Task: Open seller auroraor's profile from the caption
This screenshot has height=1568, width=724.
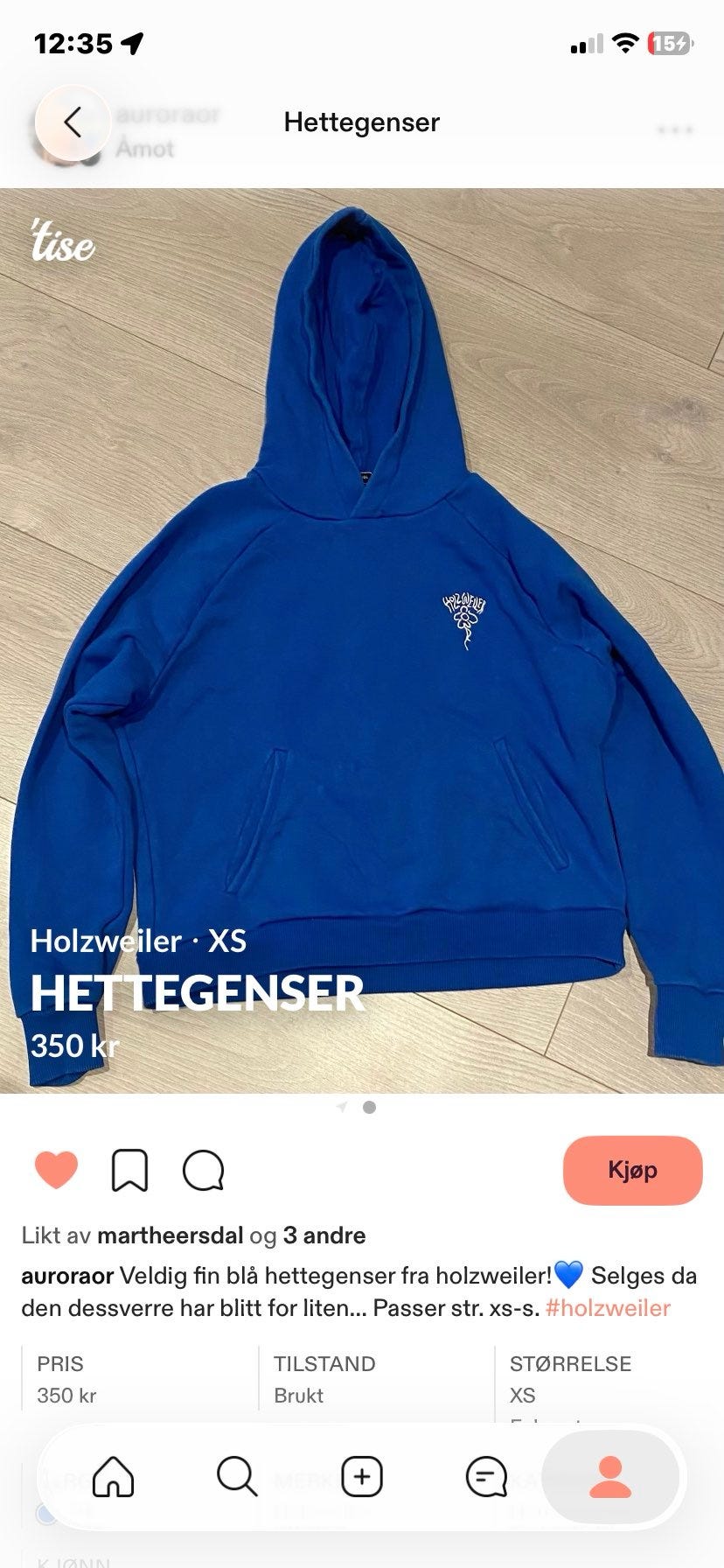Action: tap(67, 1276)
